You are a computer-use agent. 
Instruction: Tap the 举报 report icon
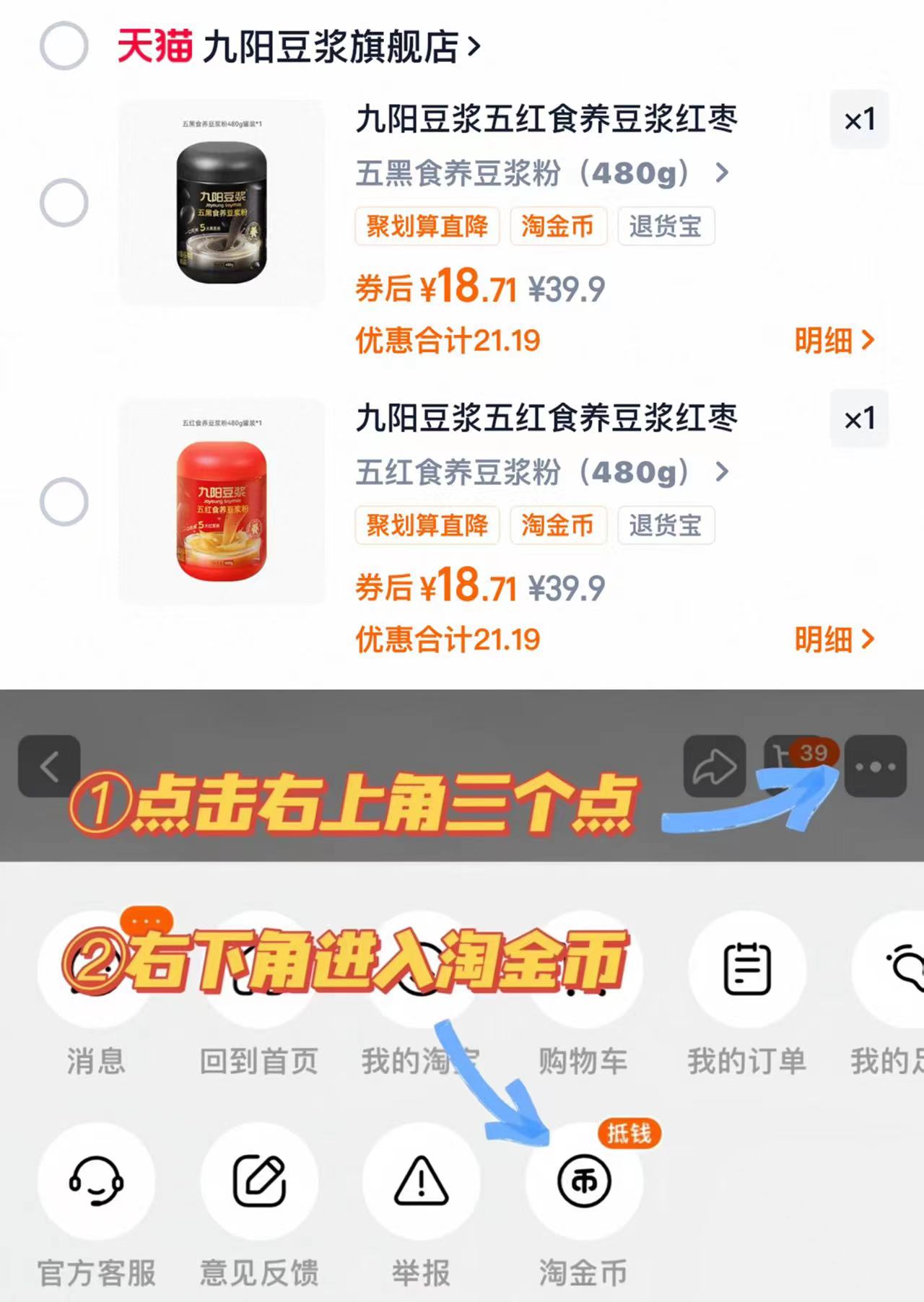point(422,1181)
